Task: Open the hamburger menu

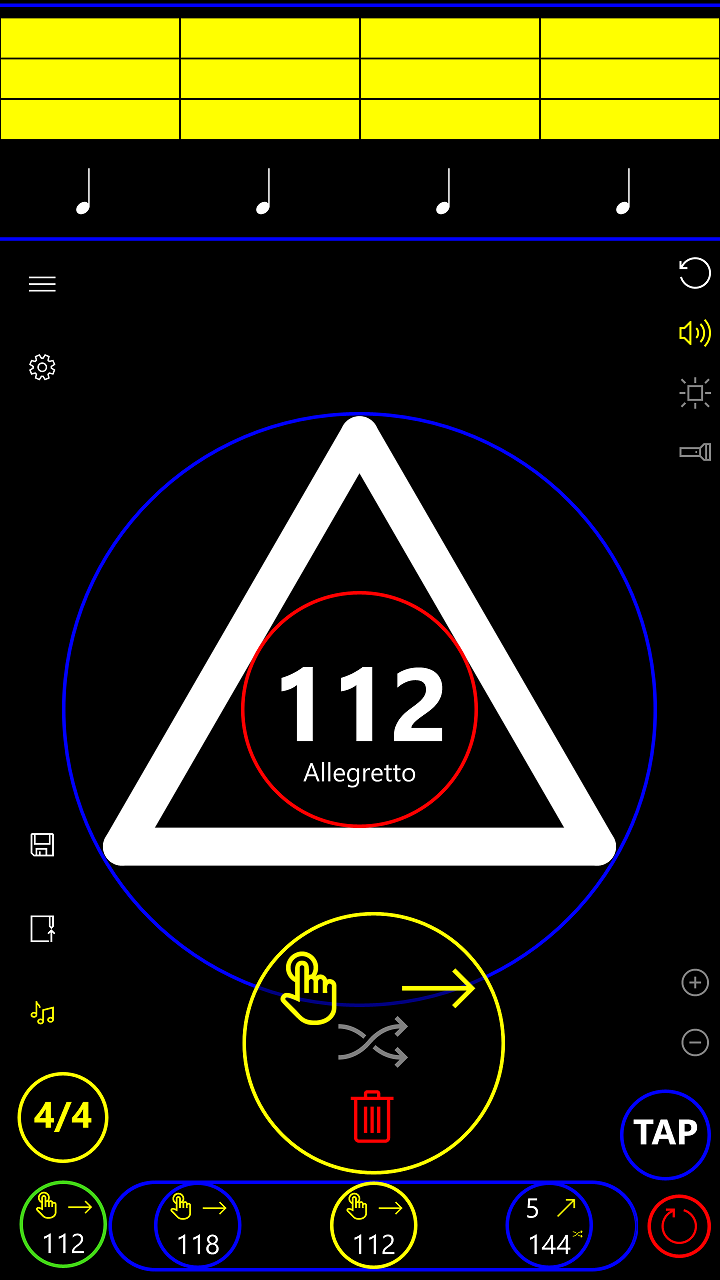Action: pyautogui.click(x=42, y=284)
